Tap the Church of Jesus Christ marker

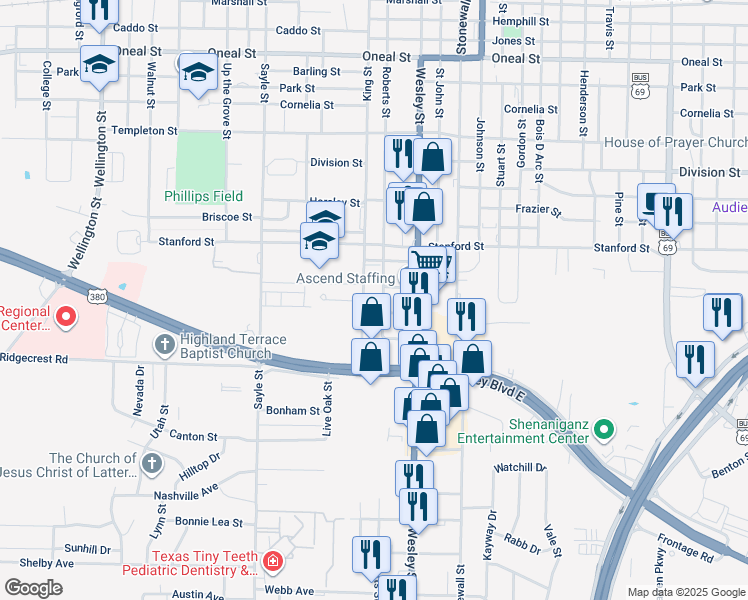(x=152, y=463)
